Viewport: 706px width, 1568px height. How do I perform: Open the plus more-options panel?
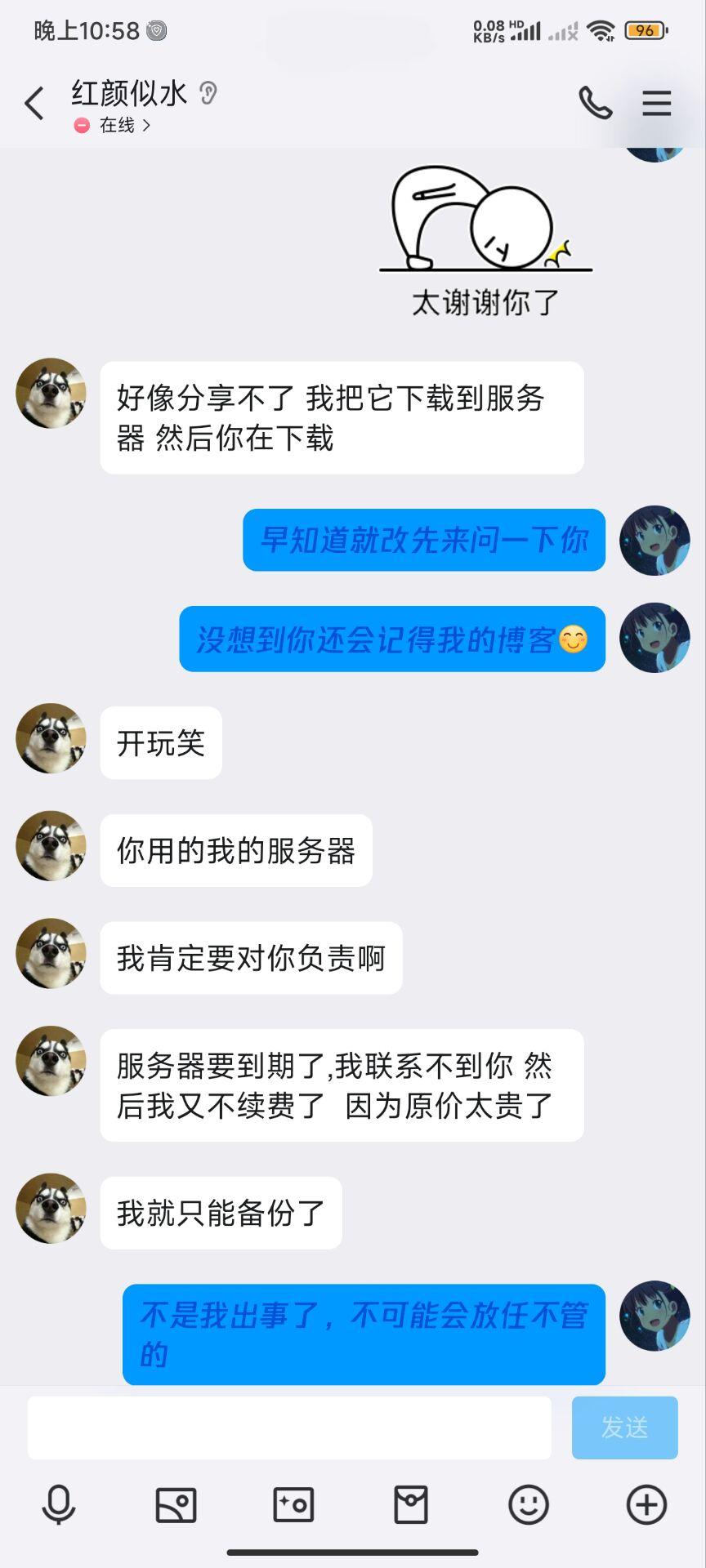646,1504
